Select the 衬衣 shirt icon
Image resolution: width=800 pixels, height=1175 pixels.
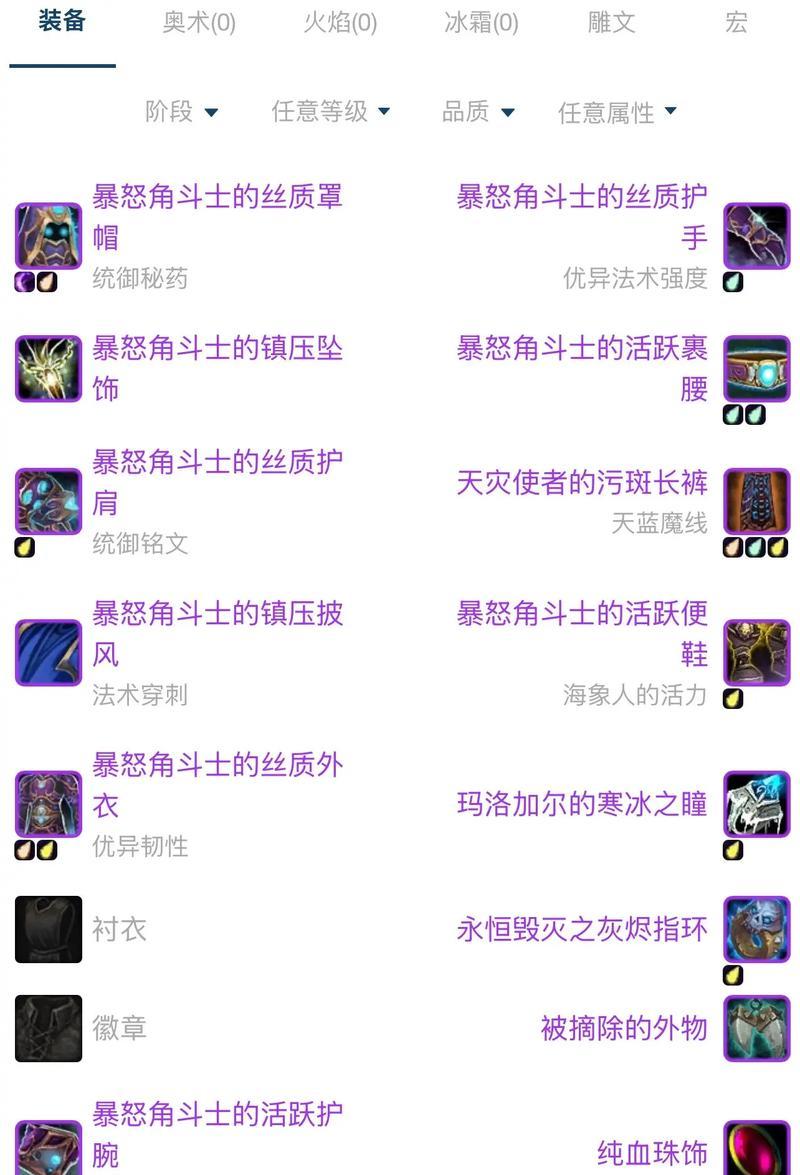pyautogui.click(x=48, y=930)
